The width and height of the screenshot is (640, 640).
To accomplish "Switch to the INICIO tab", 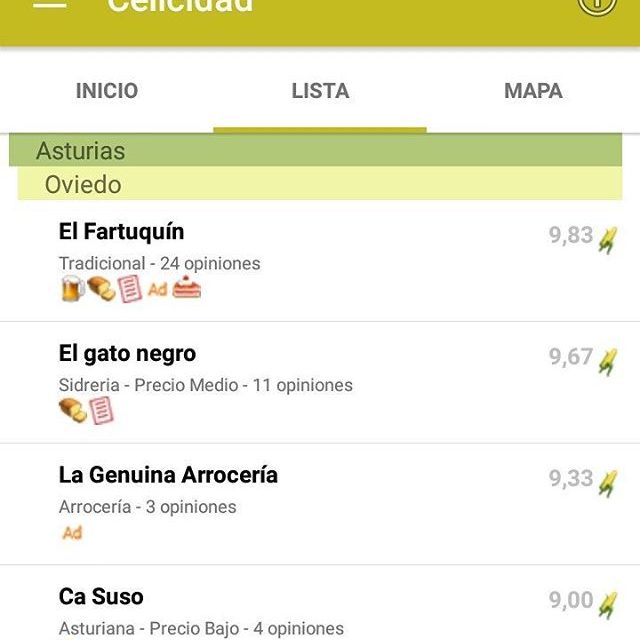I will point(107,91).
